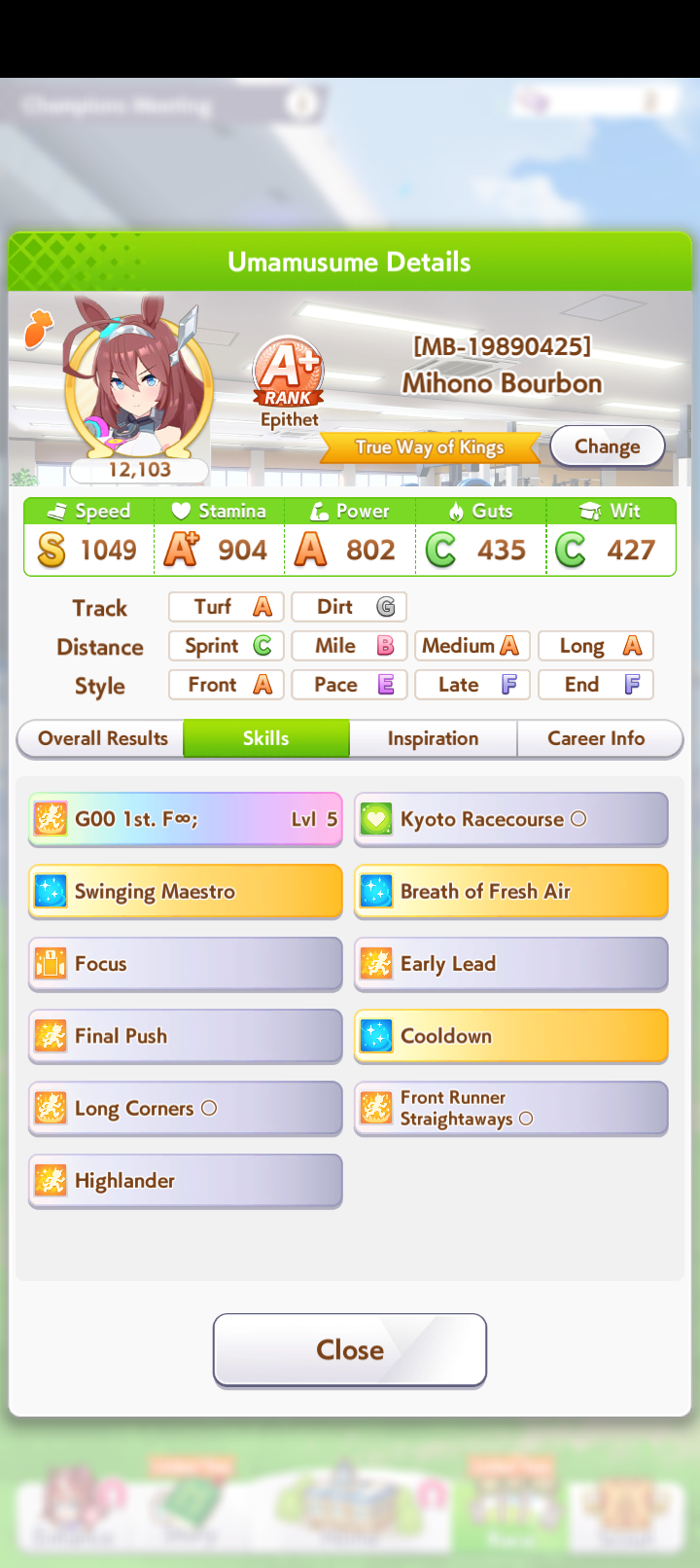Open the Career Info tab
Image resolution: width=700 pixels, height=1568 pixels.
(x=596, y=738)
